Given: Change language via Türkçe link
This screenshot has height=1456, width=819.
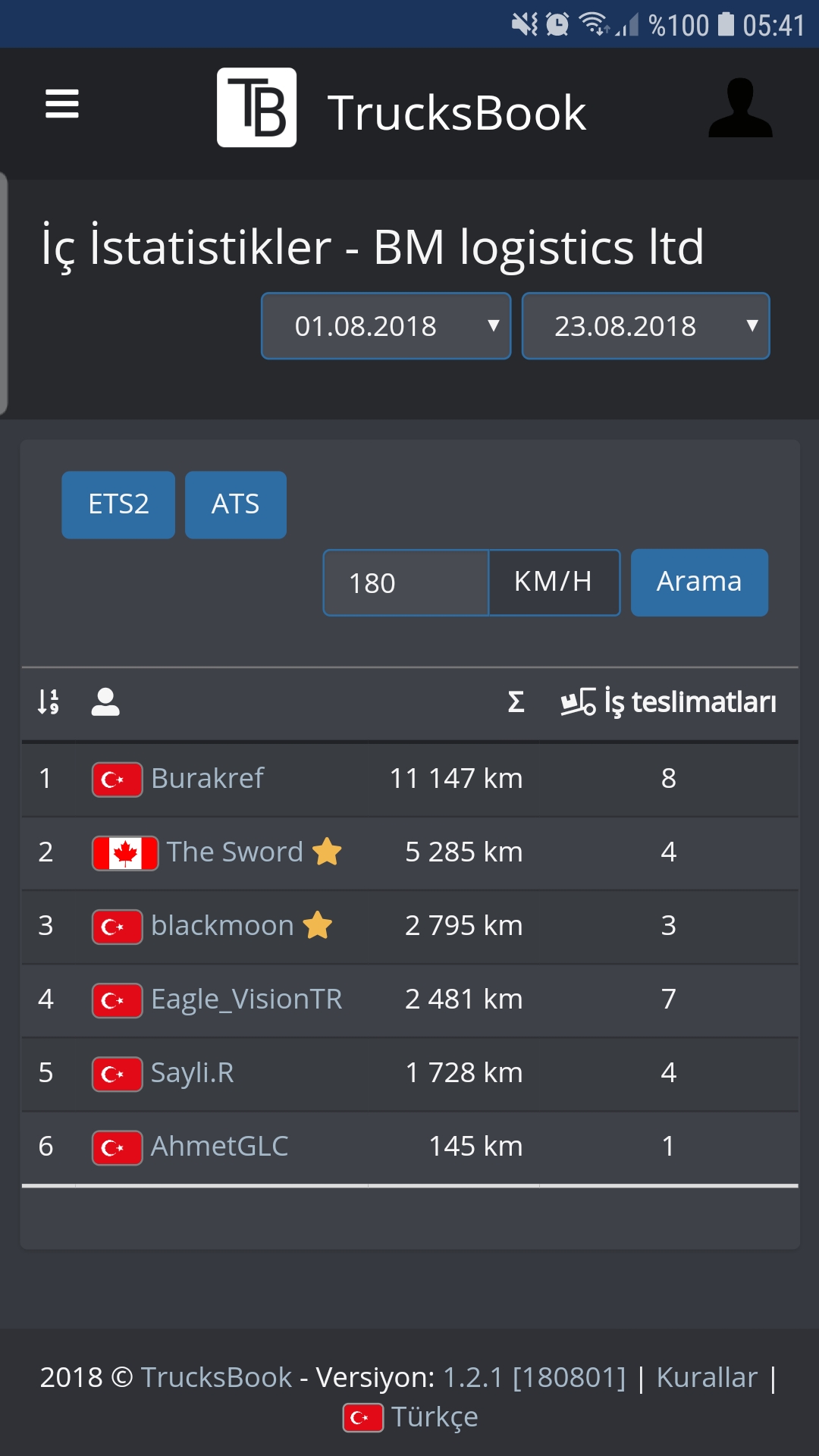Looking at the screenshot, I should click(x=435, y=1417).
